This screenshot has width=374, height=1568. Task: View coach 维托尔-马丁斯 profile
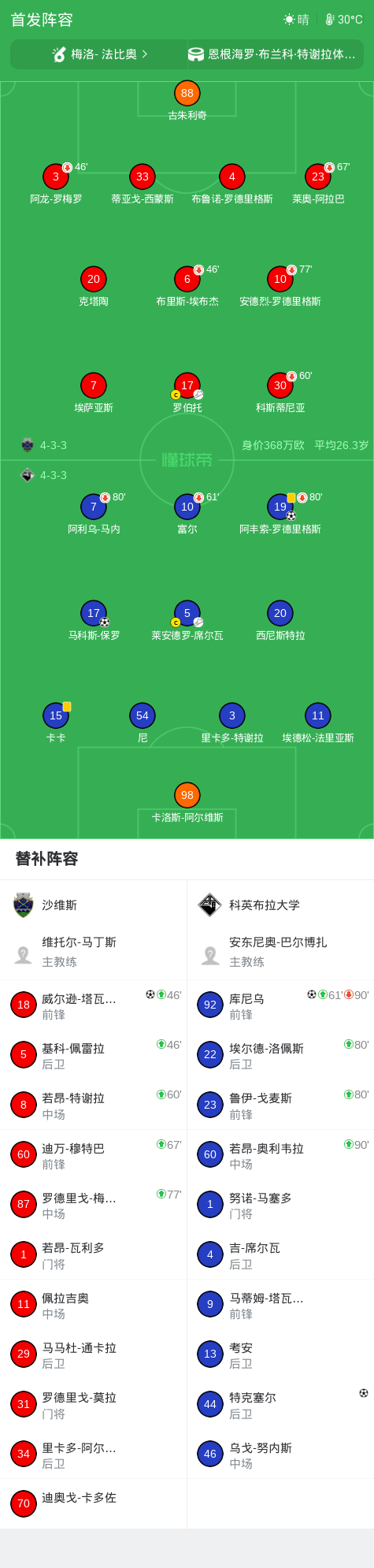(93, 952)
